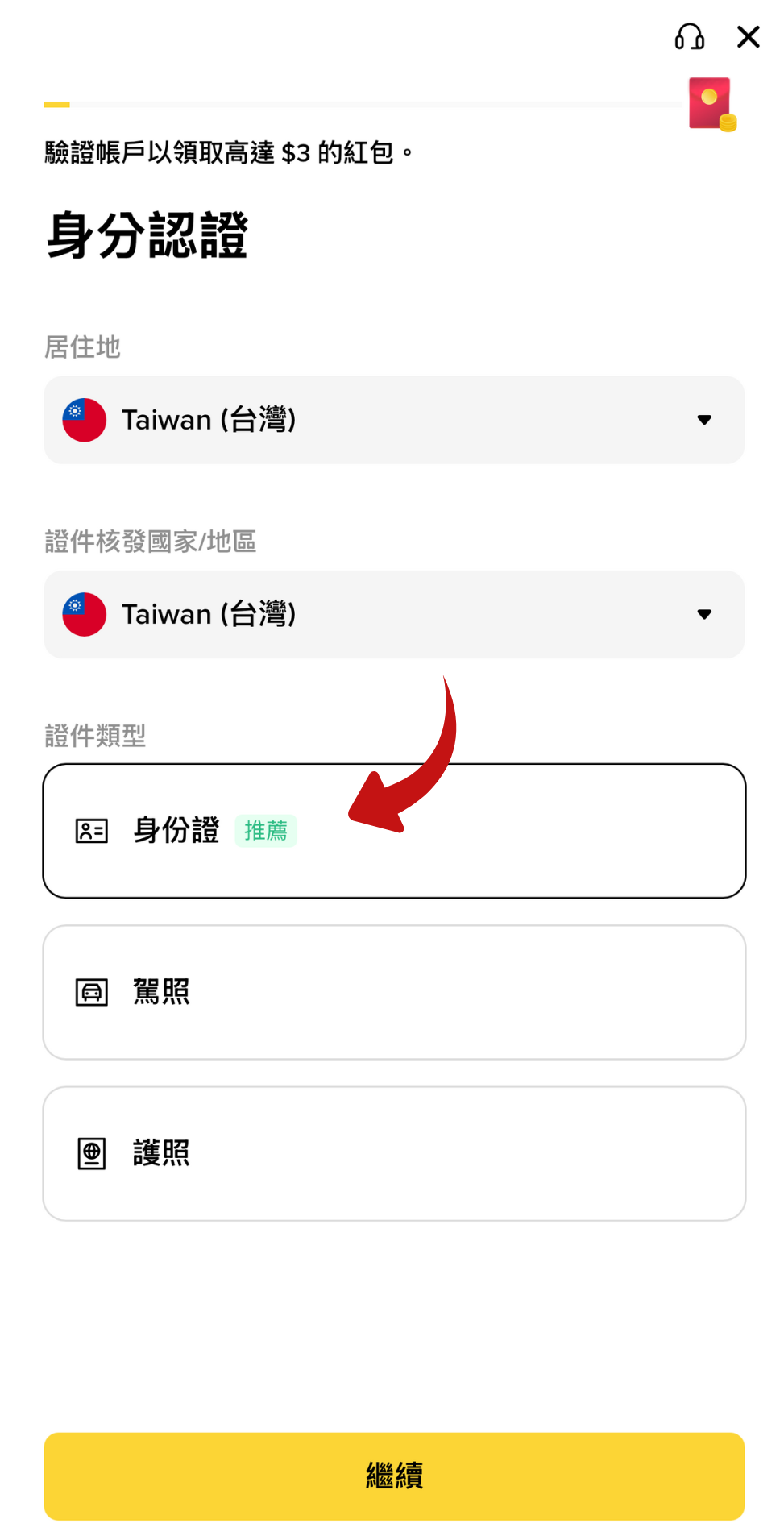Open customer support headset icon
This screenshot has height=1540, width=784.
coord(689,37)
